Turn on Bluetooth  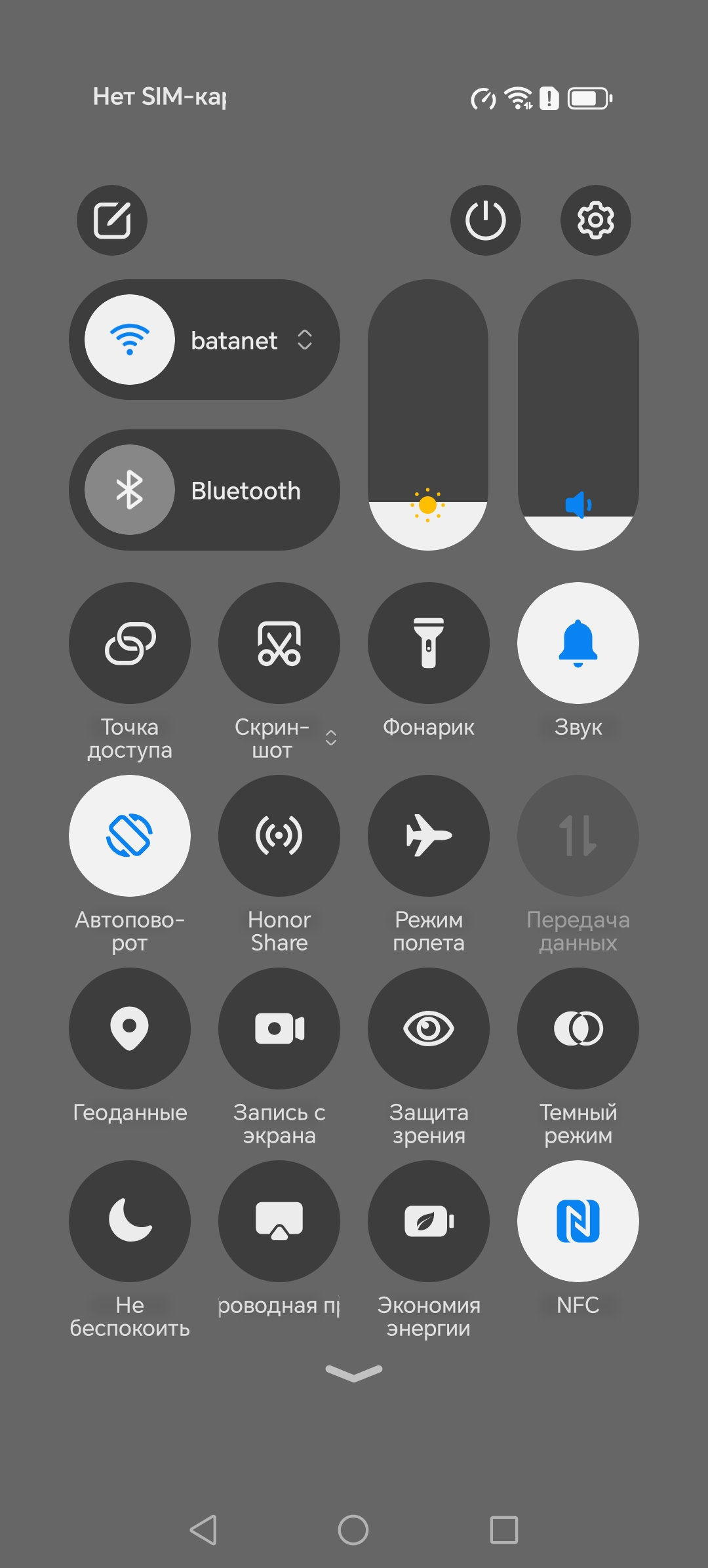[130, 490]
